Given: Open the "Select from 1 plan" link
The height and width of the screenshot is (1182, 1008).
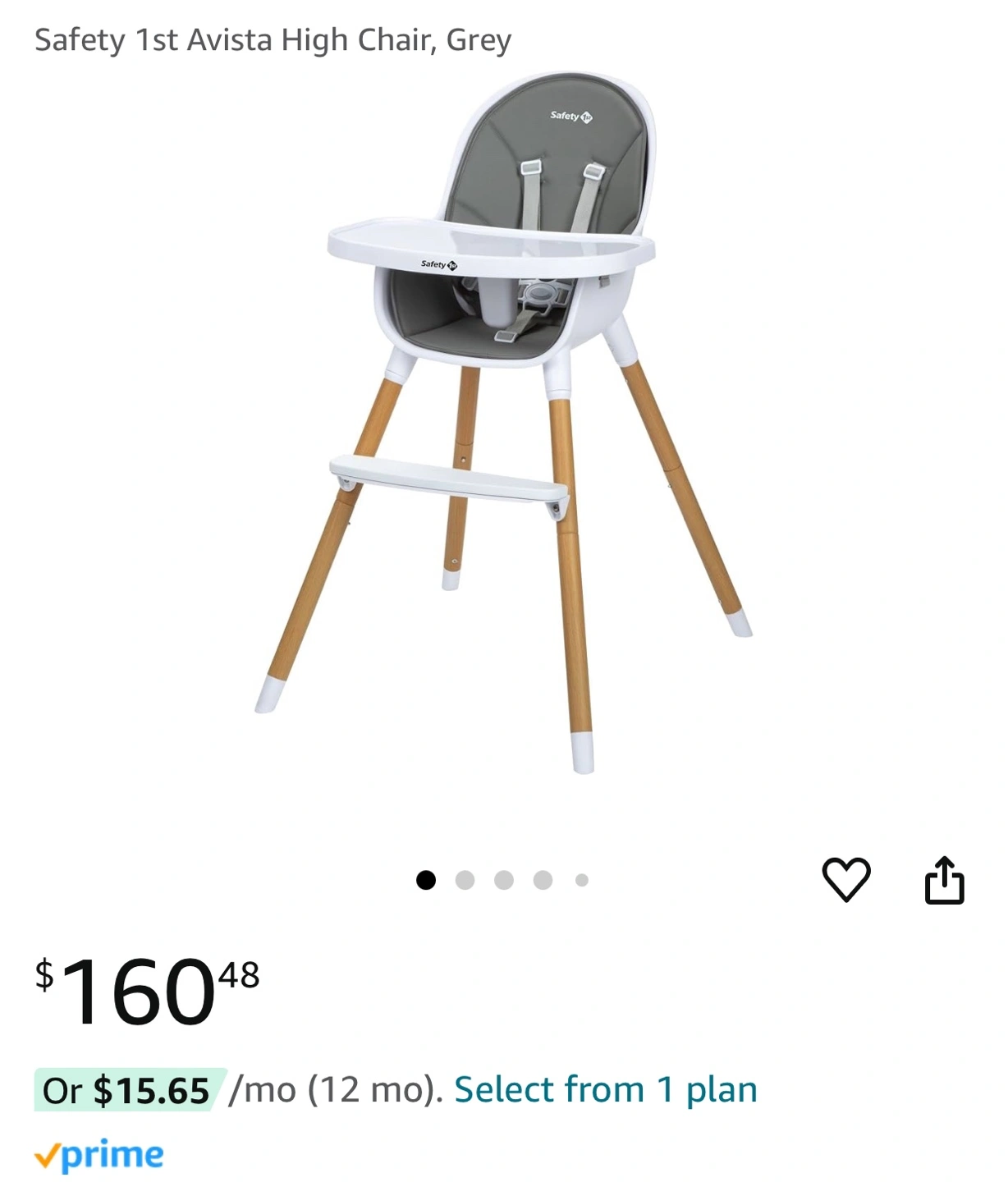Looking at the screenshot, I should [605, 1090].
